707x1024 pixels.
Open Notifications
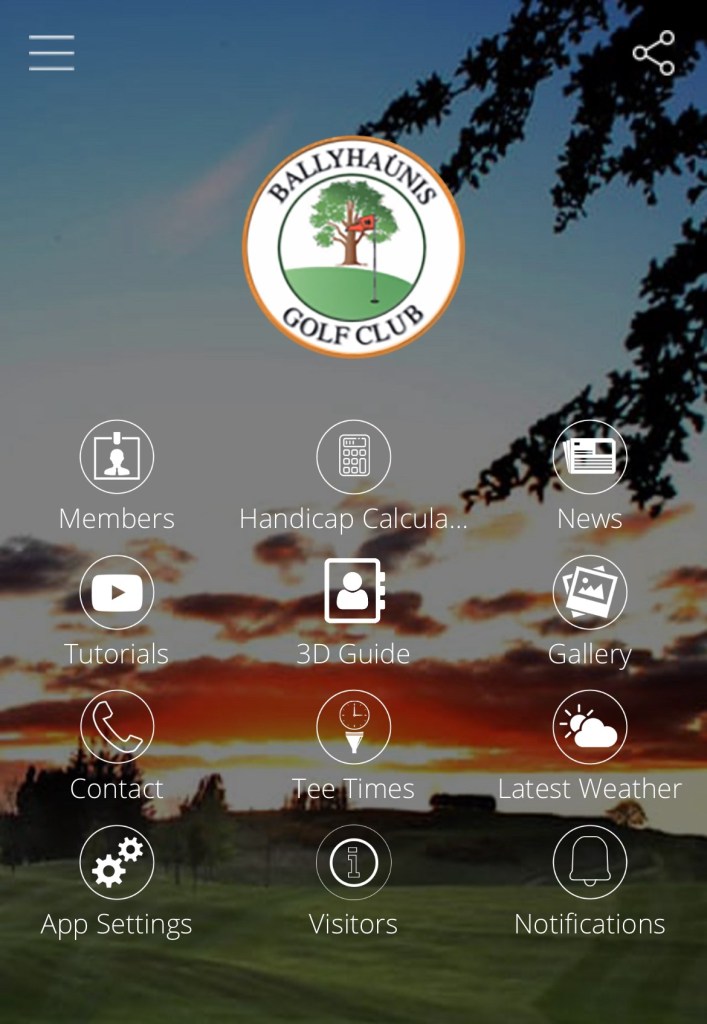[x=590, y=862]
